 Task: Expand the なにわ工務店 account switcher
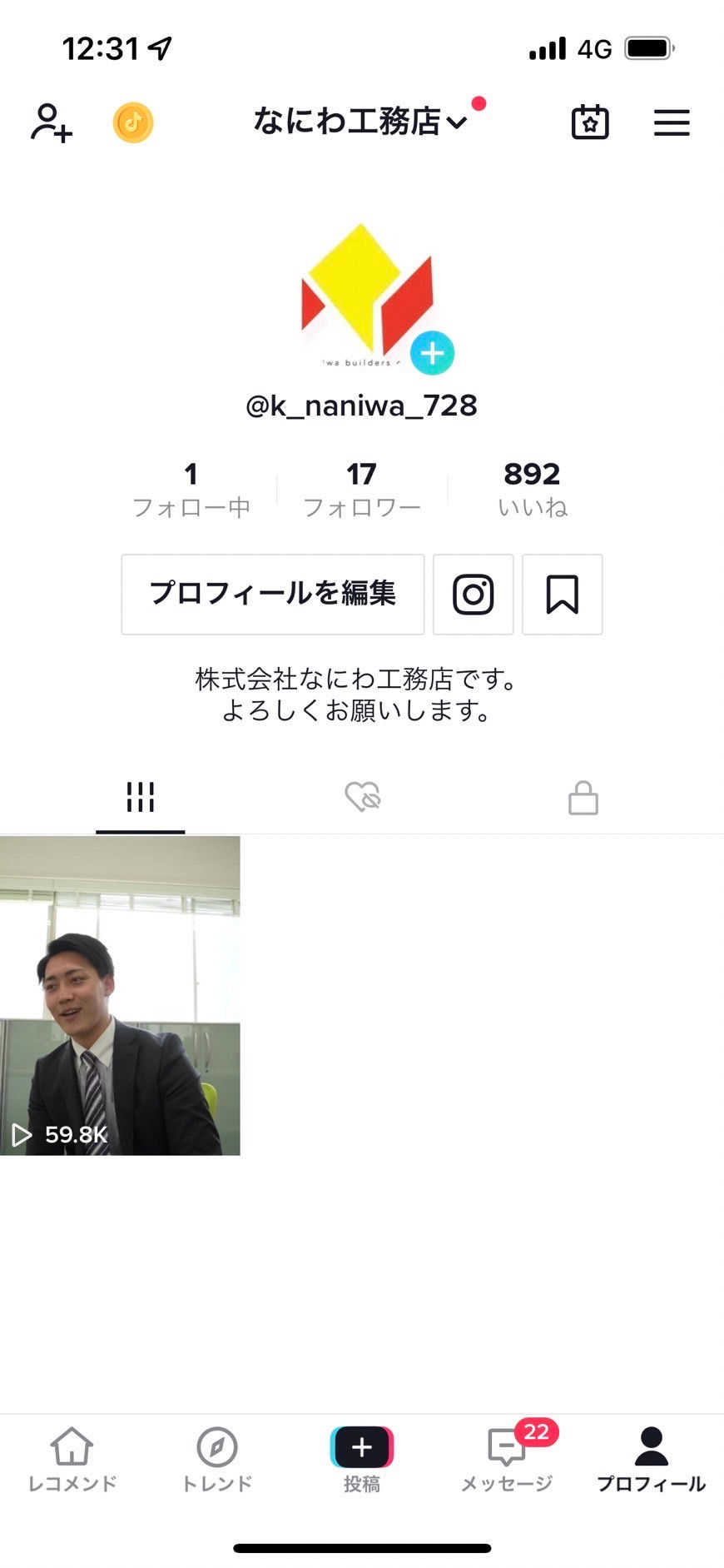coord(360,122)
